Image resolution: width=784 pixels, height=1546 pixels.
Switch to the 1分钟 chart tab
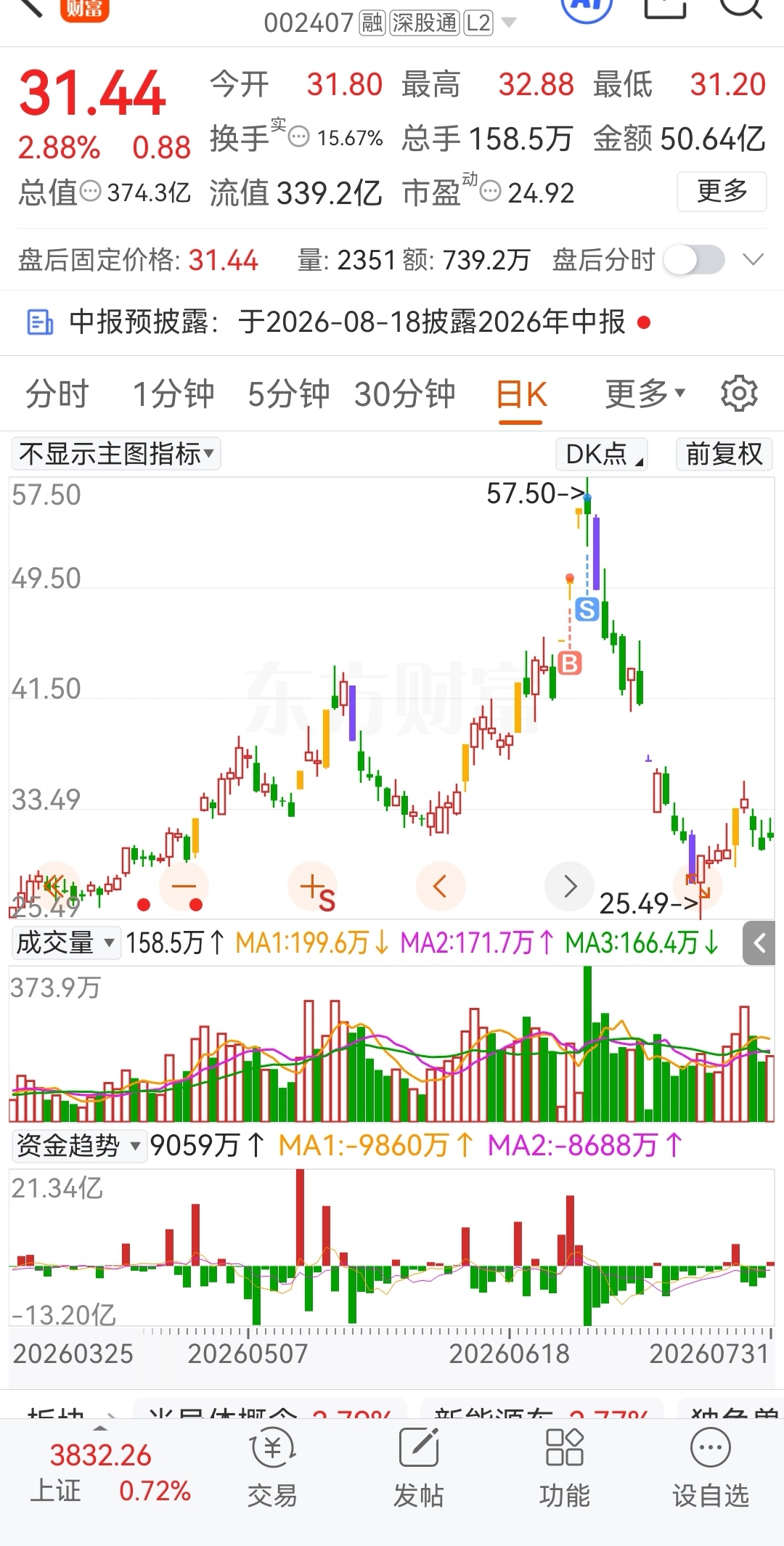[x=173, y=394]
